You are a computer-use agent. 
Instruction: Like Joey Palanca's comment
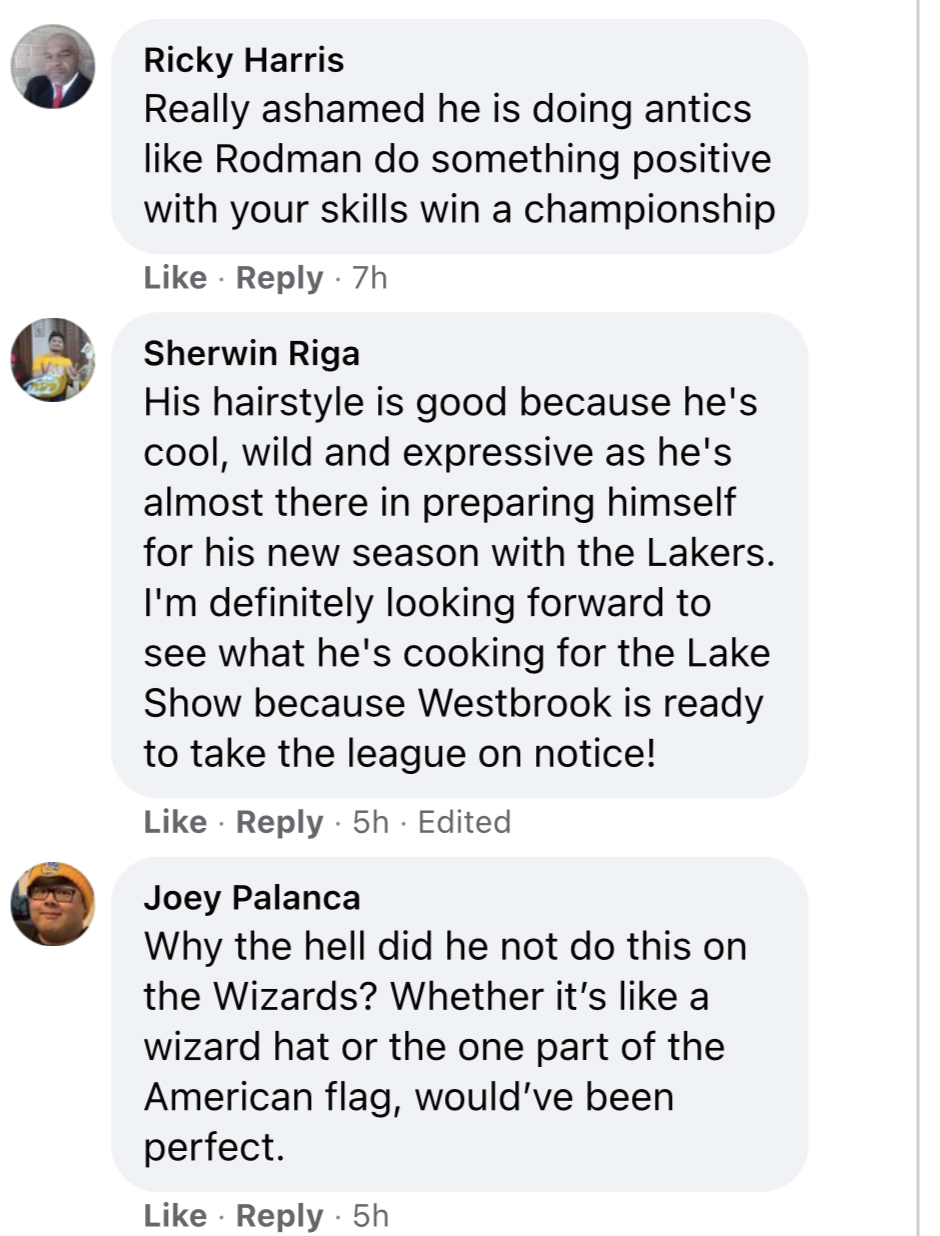[174, 1216]
